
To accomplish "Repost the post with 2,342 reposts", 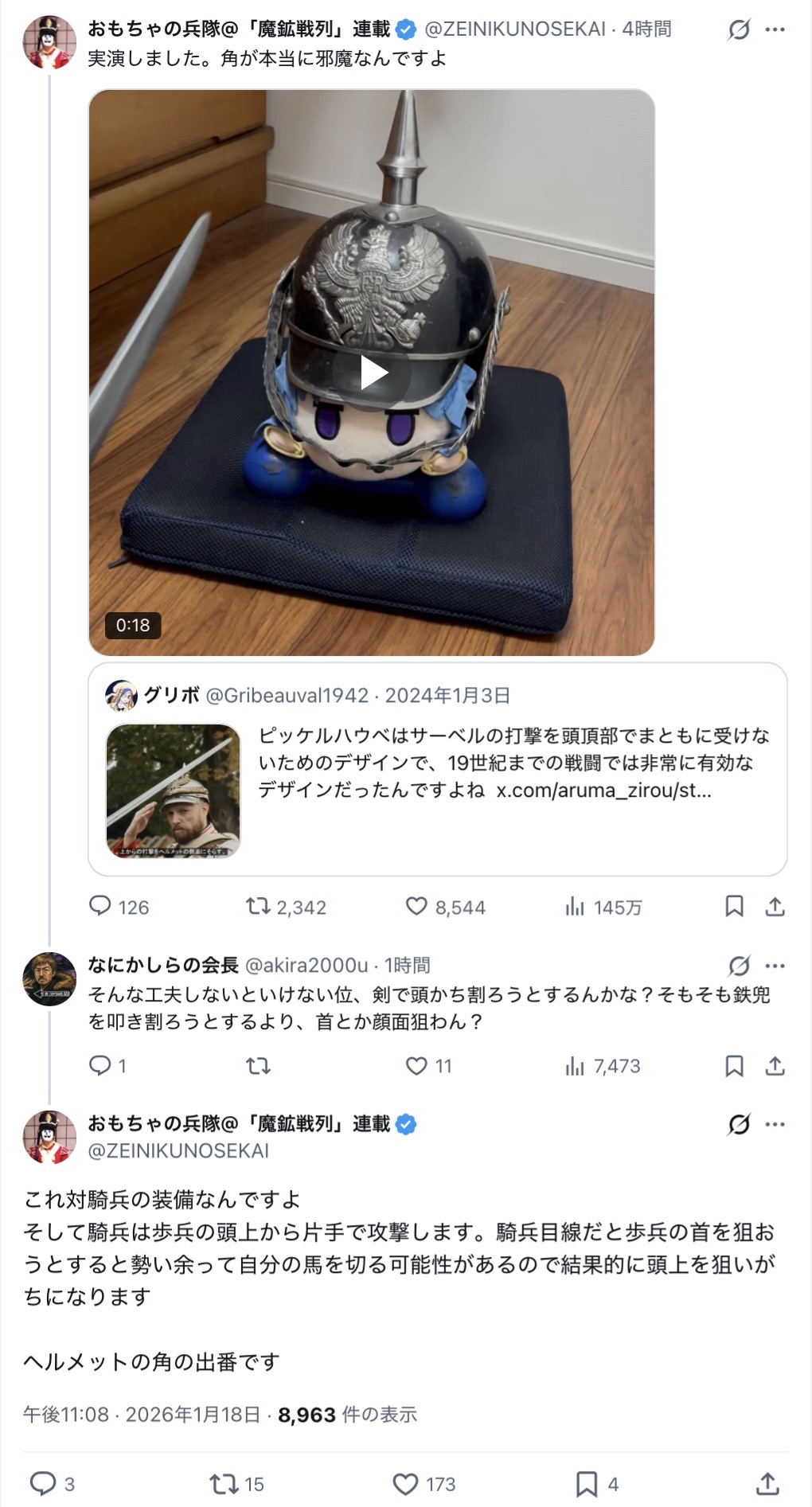I will pos(258,906).
